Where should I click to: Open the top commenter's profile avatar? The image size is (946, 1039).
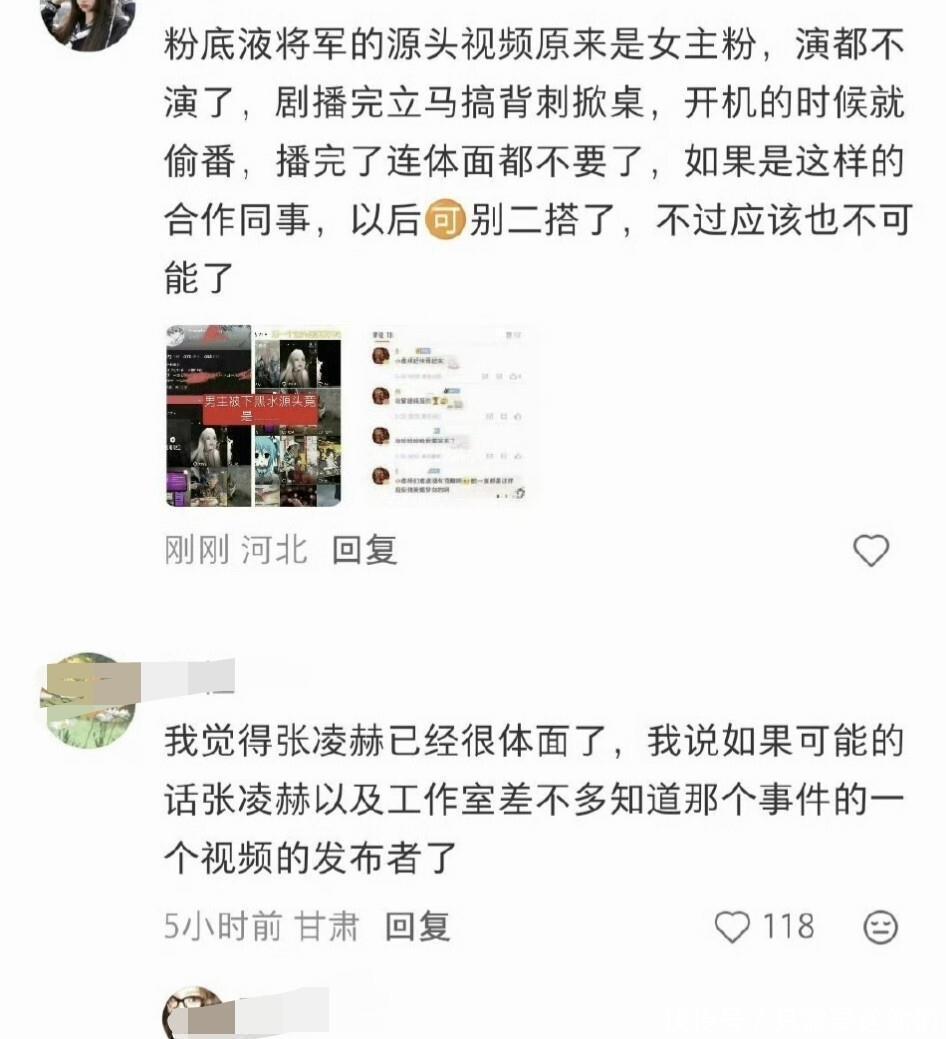tap(88, 20)
